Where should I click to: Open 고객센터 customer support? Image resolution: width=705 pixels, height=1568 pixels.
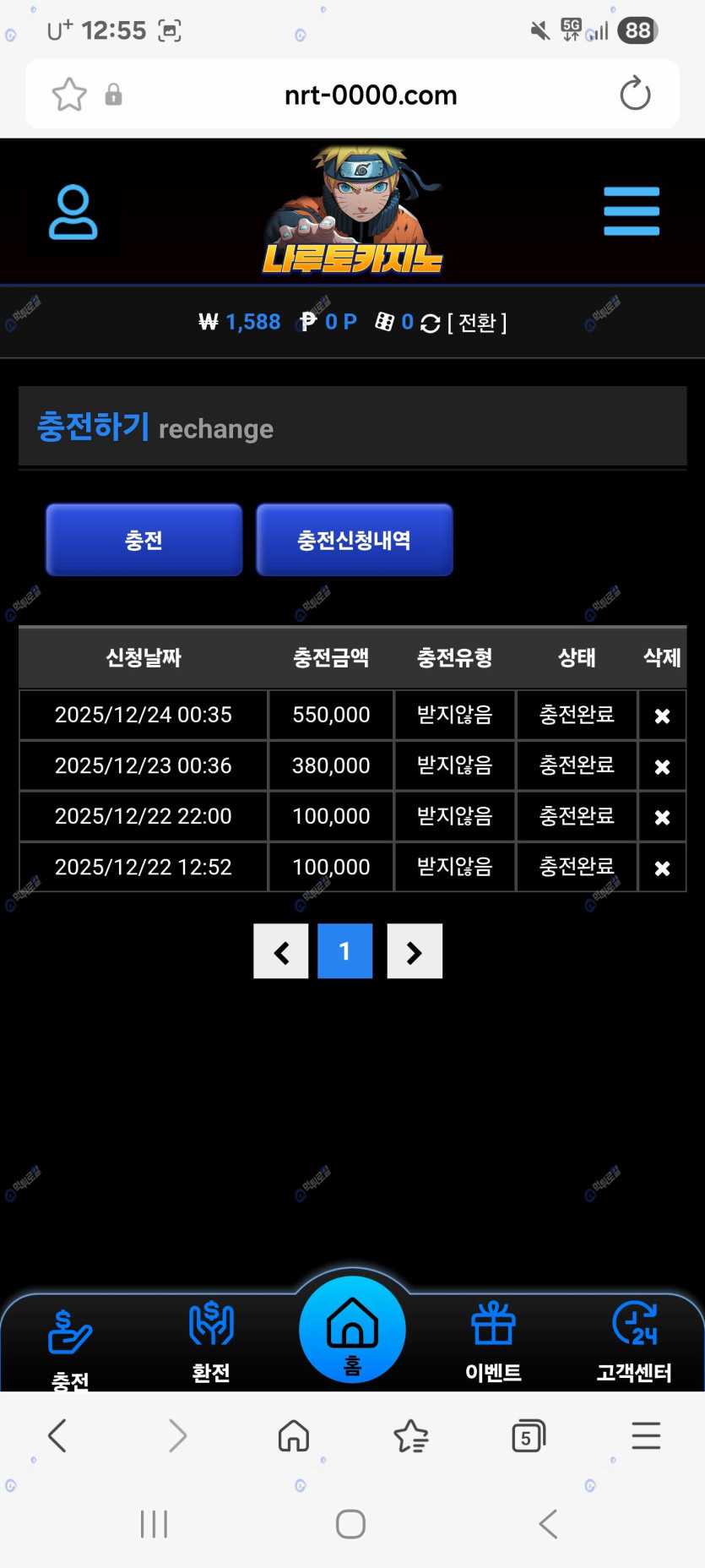coord(634,1339)
